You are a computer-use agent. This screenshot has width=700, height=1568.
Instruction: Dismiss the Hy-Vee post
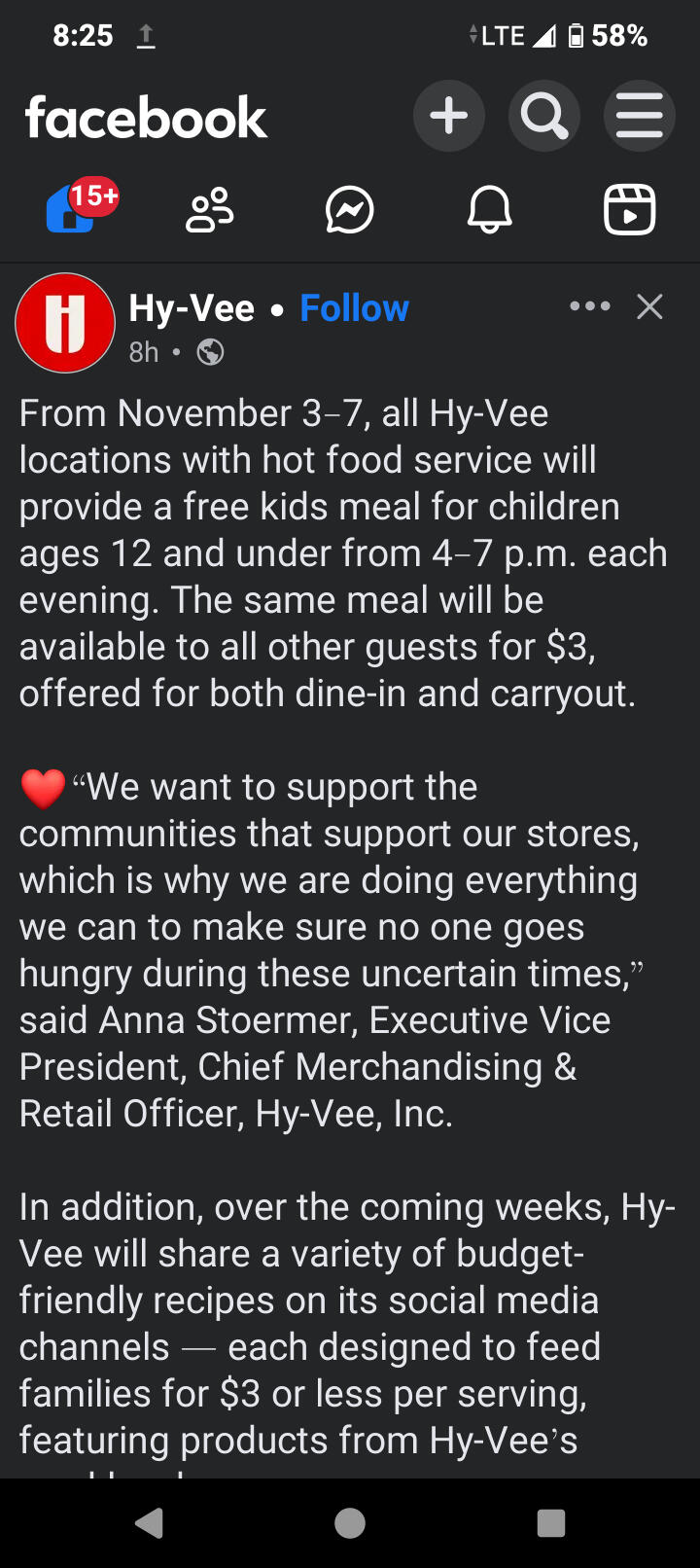tap(649, 307)
